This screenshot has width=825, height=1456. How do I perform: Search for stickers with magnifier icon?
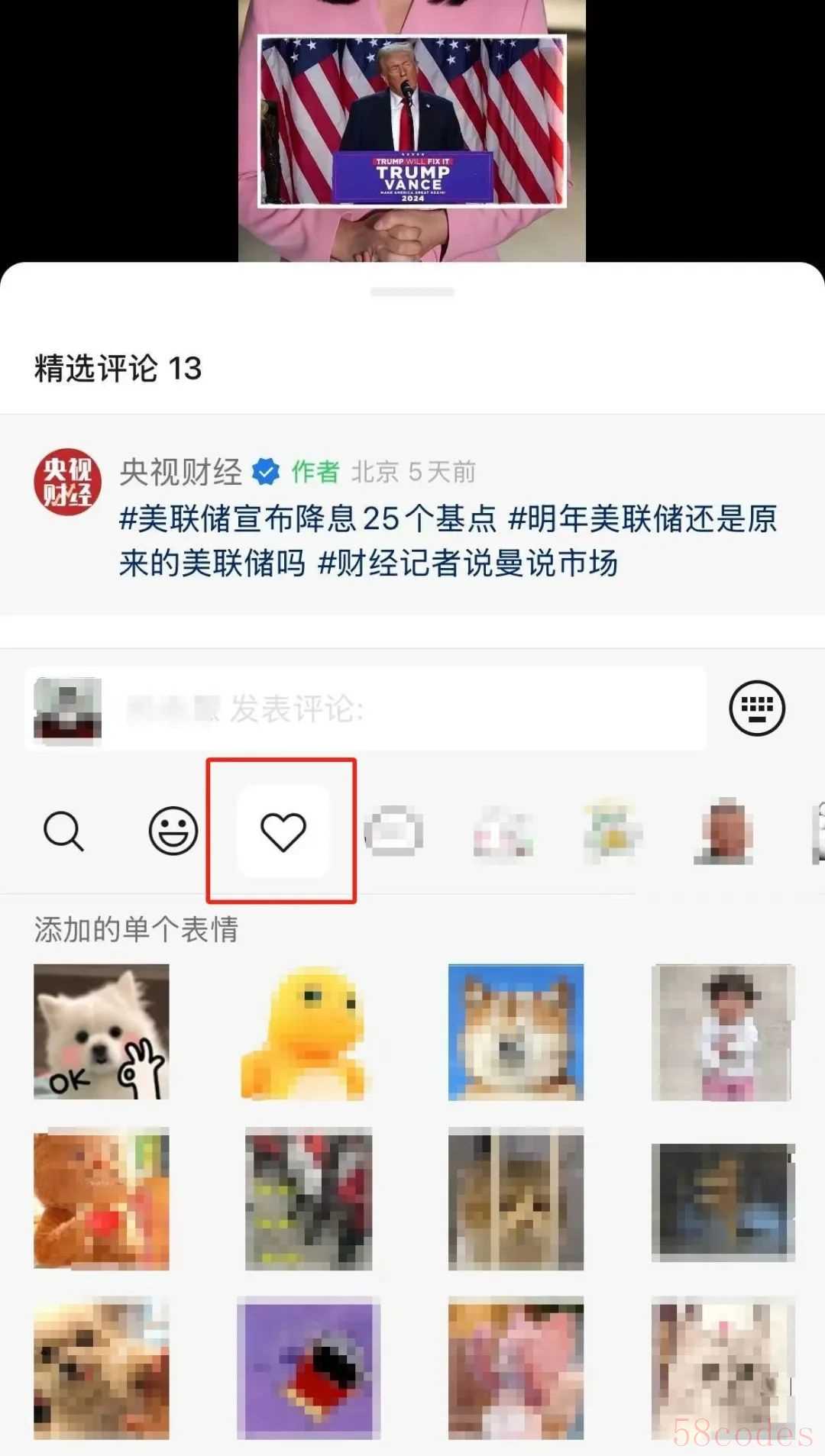tap(63, 831)
